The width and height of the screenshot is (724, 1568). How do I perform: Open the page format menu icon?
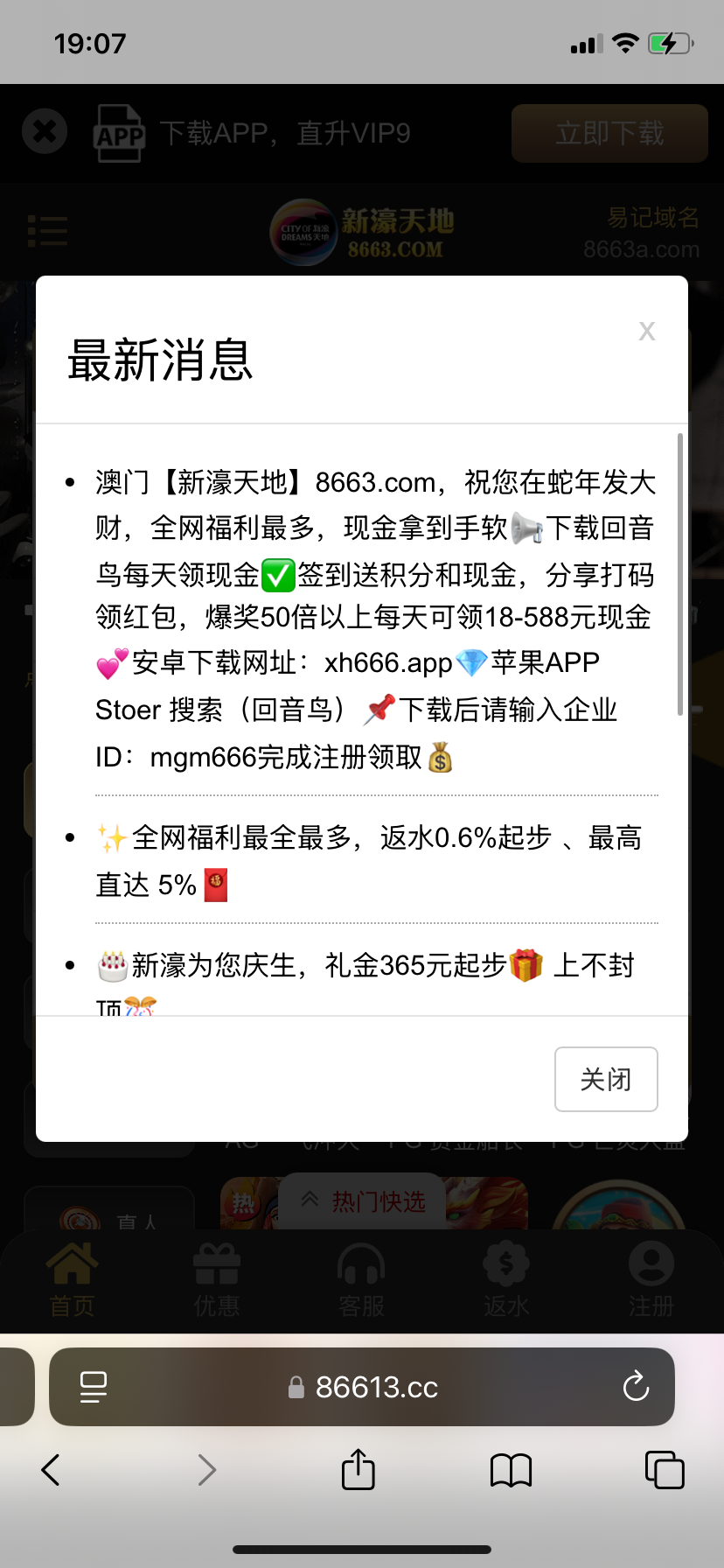(93, 1387)
